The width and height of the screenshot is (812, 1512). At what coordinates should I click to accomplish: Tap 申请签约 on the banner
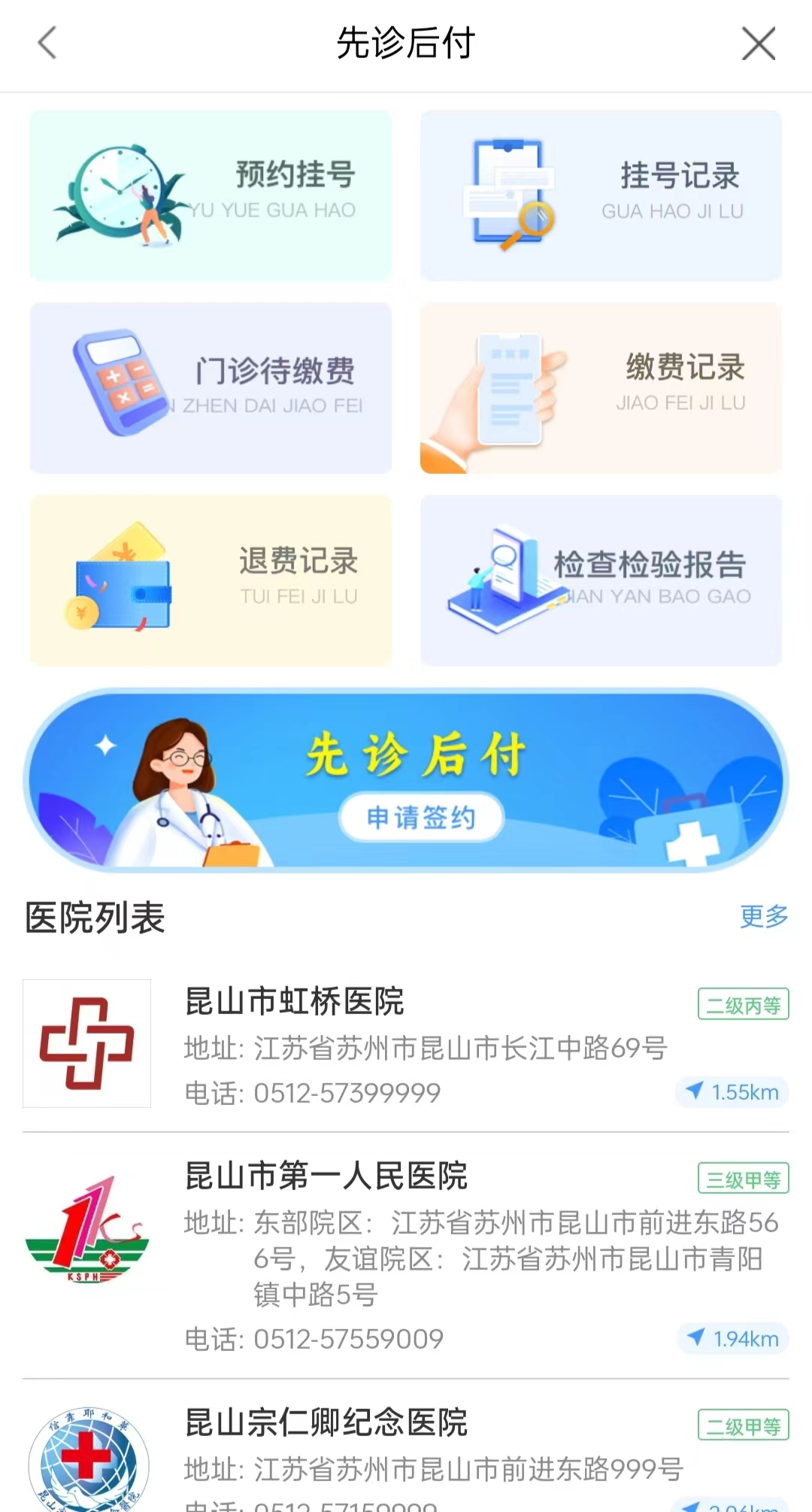coord(420,817)
